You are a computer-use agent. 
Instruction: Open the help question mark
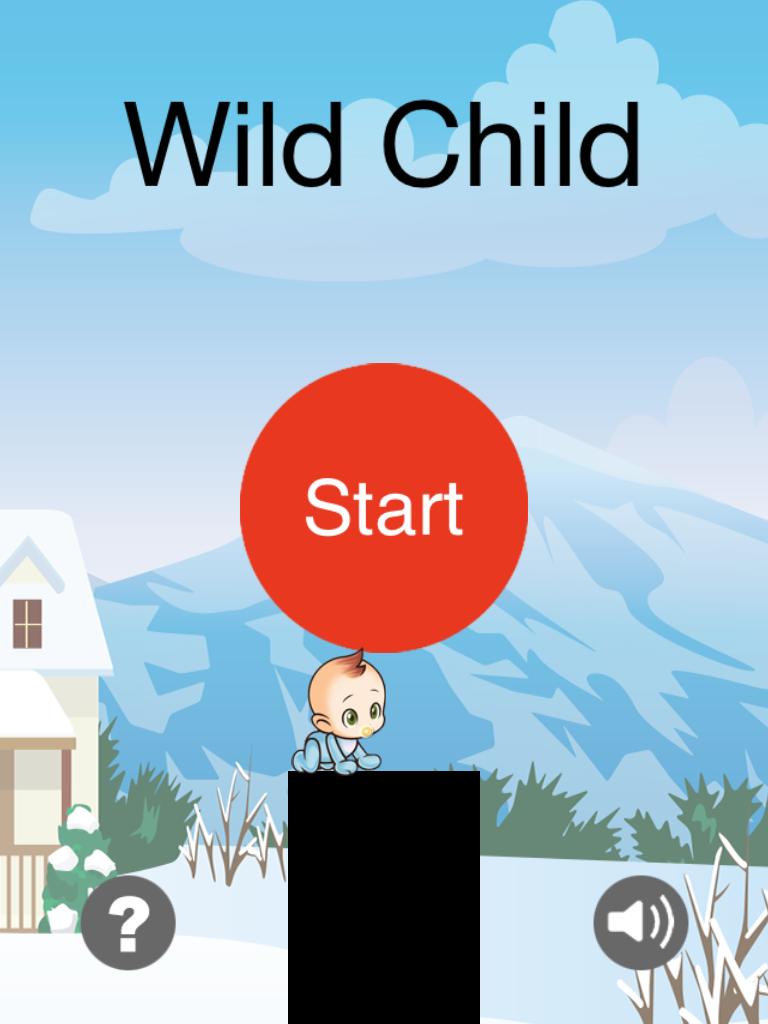pyautogui.click(x=128, y=922)
